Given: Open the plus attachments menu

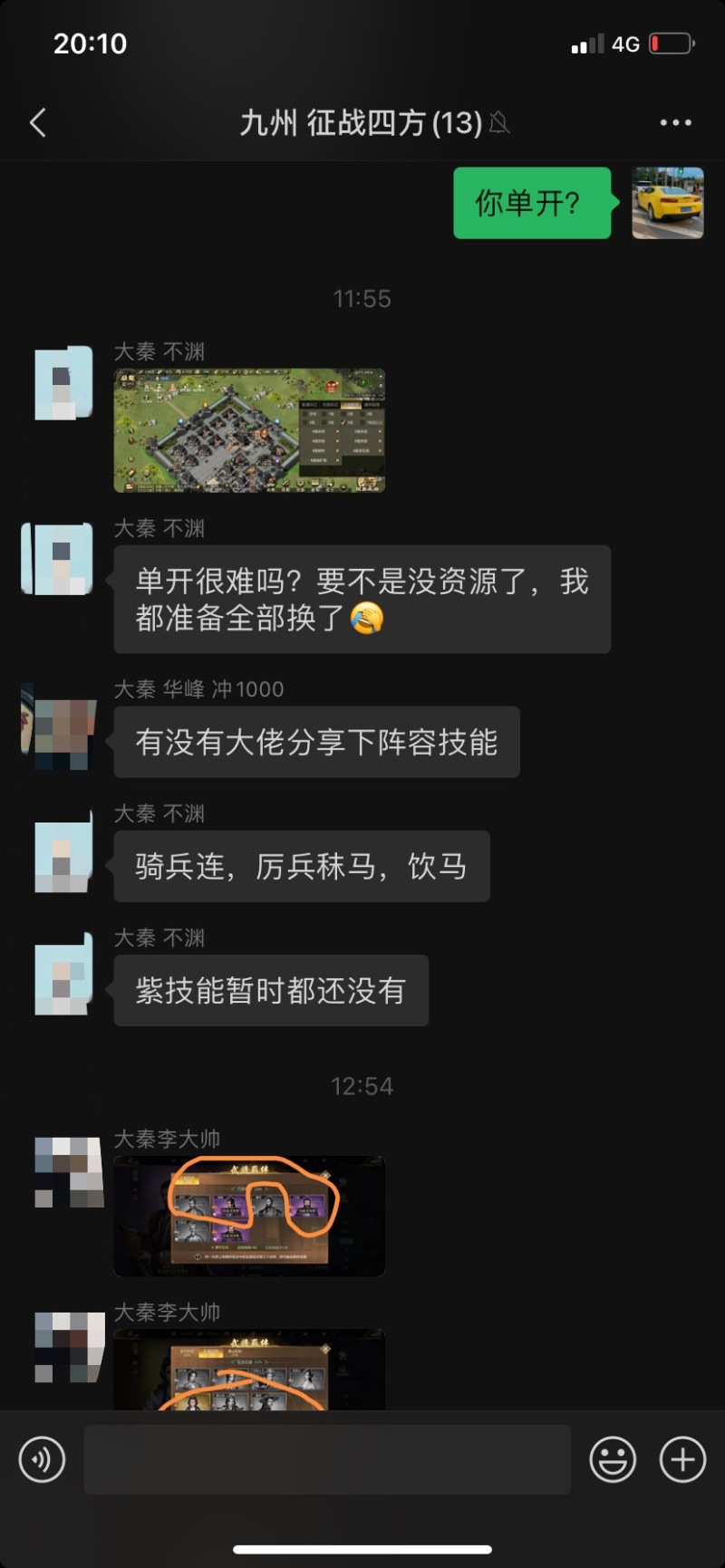Looking at the screenshot, I should pyautogui.click(x=682, y=1459).
